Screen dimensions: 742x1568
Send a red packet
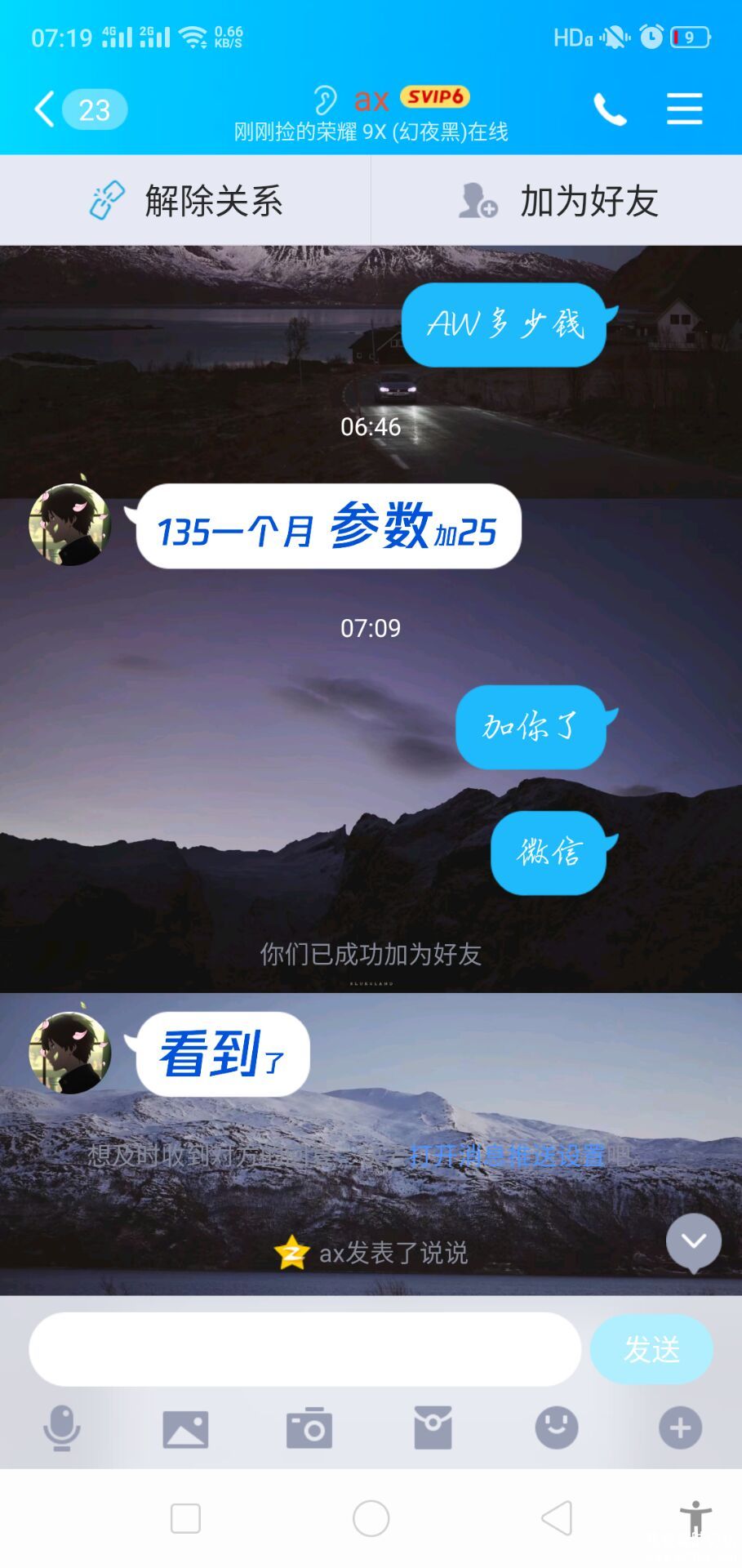coord(433,1428)
